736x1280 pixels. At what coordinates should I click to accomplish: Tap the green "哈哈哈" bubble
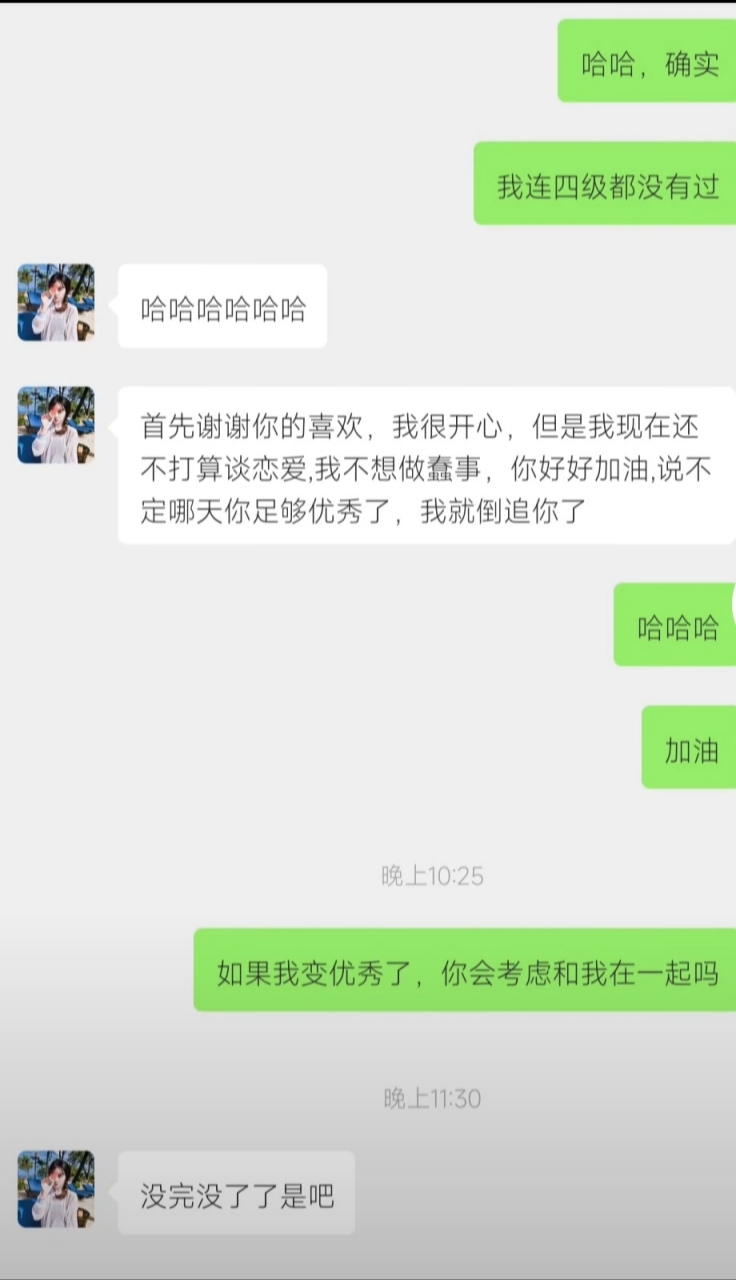click(x=674, y=624)
